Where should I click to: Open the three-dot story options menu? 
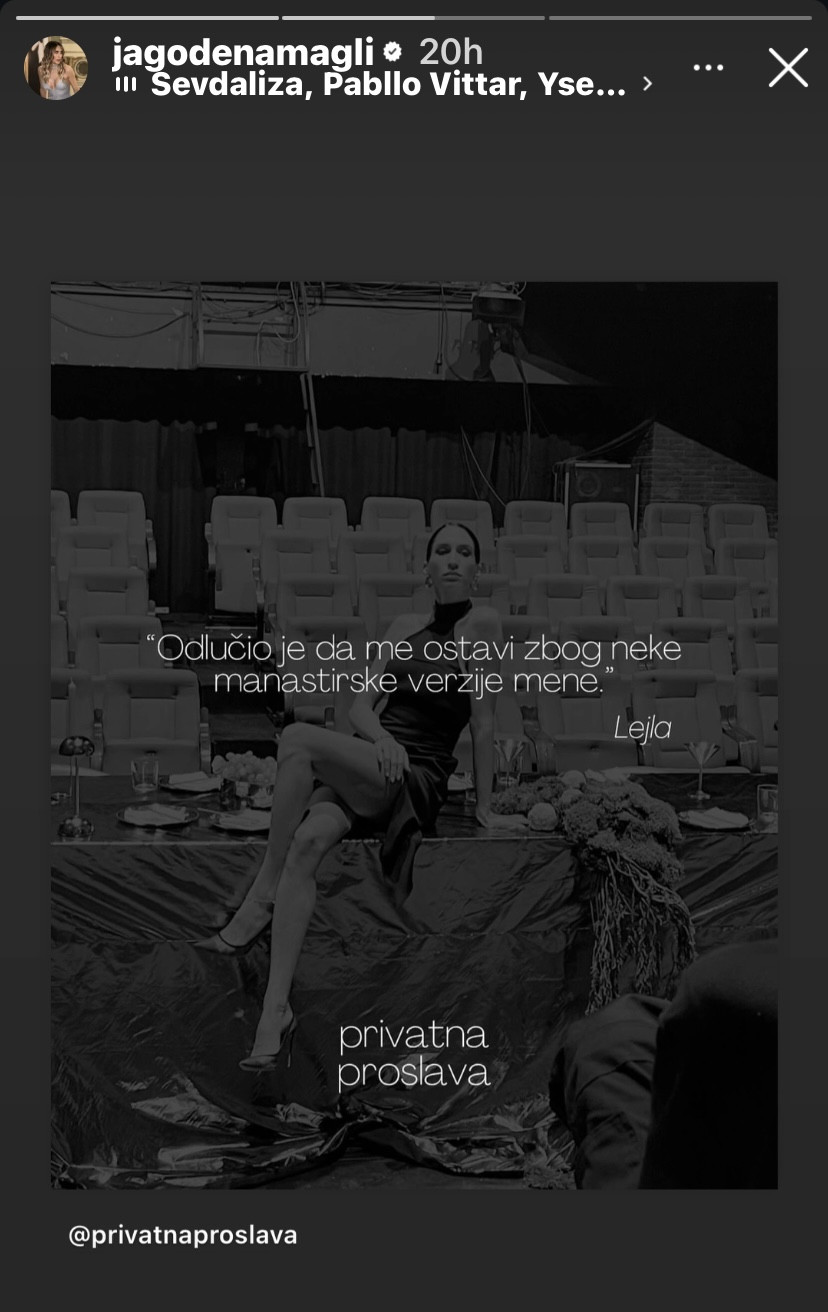pyautogui.click(x=708, y=68)
